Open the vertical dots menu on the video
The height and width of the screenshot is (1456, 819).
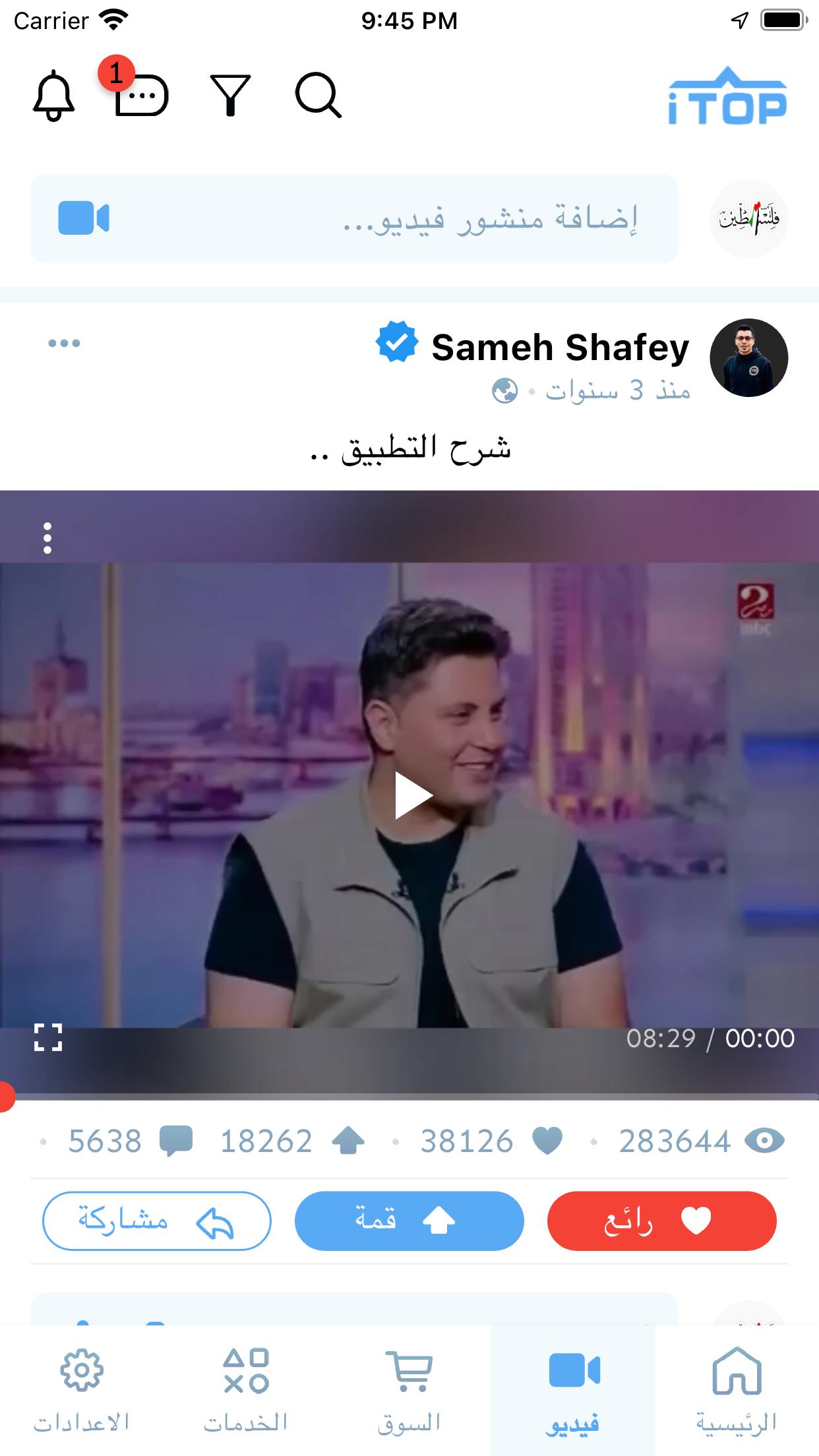[x=47, y=538]
